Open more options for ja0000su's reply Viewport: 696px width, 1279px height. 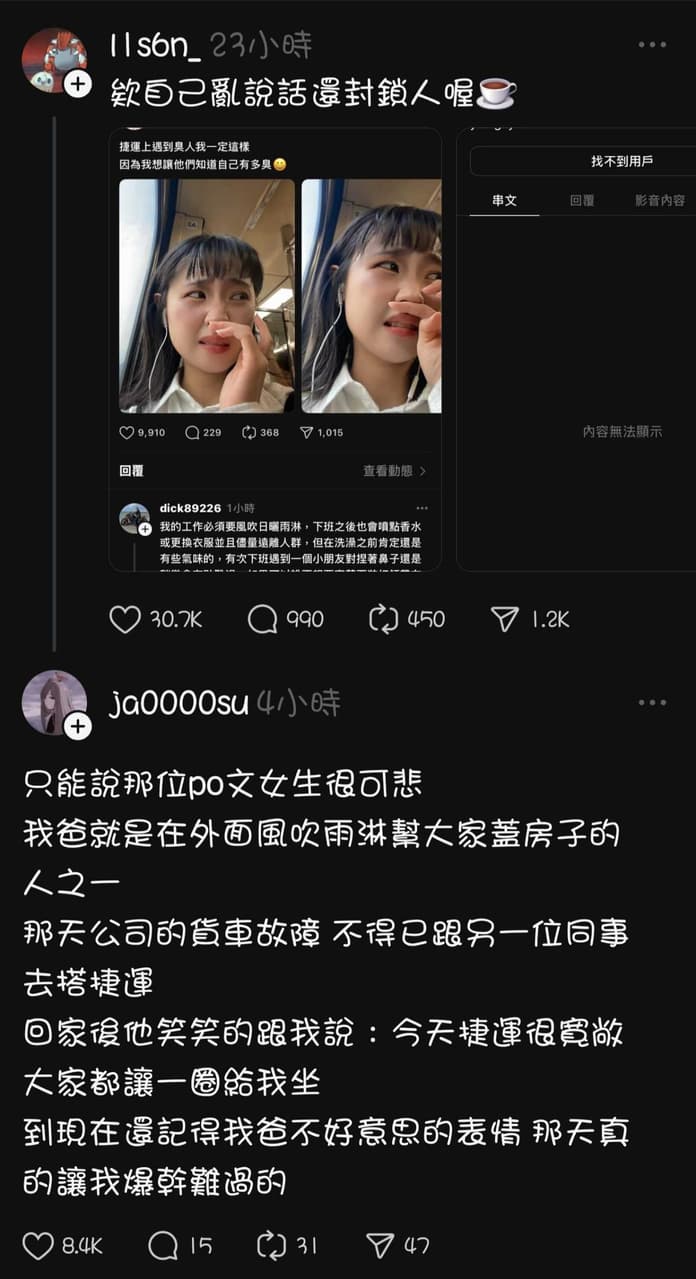(652, 703)
